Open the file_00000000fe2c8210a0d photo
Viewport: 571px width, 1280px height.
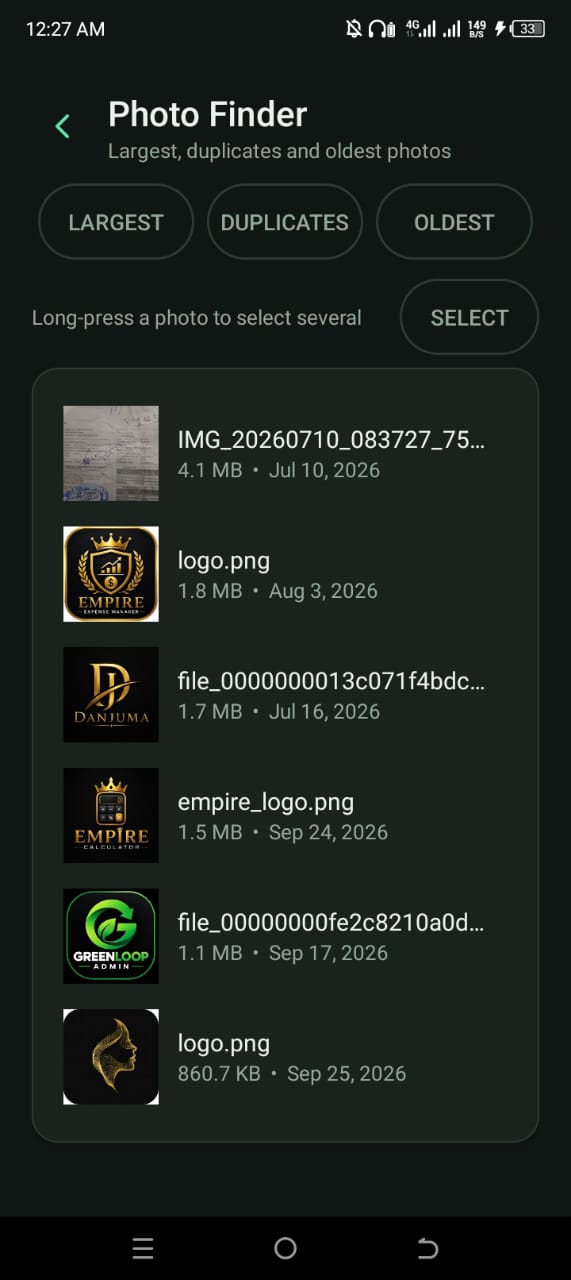(285, 936)
